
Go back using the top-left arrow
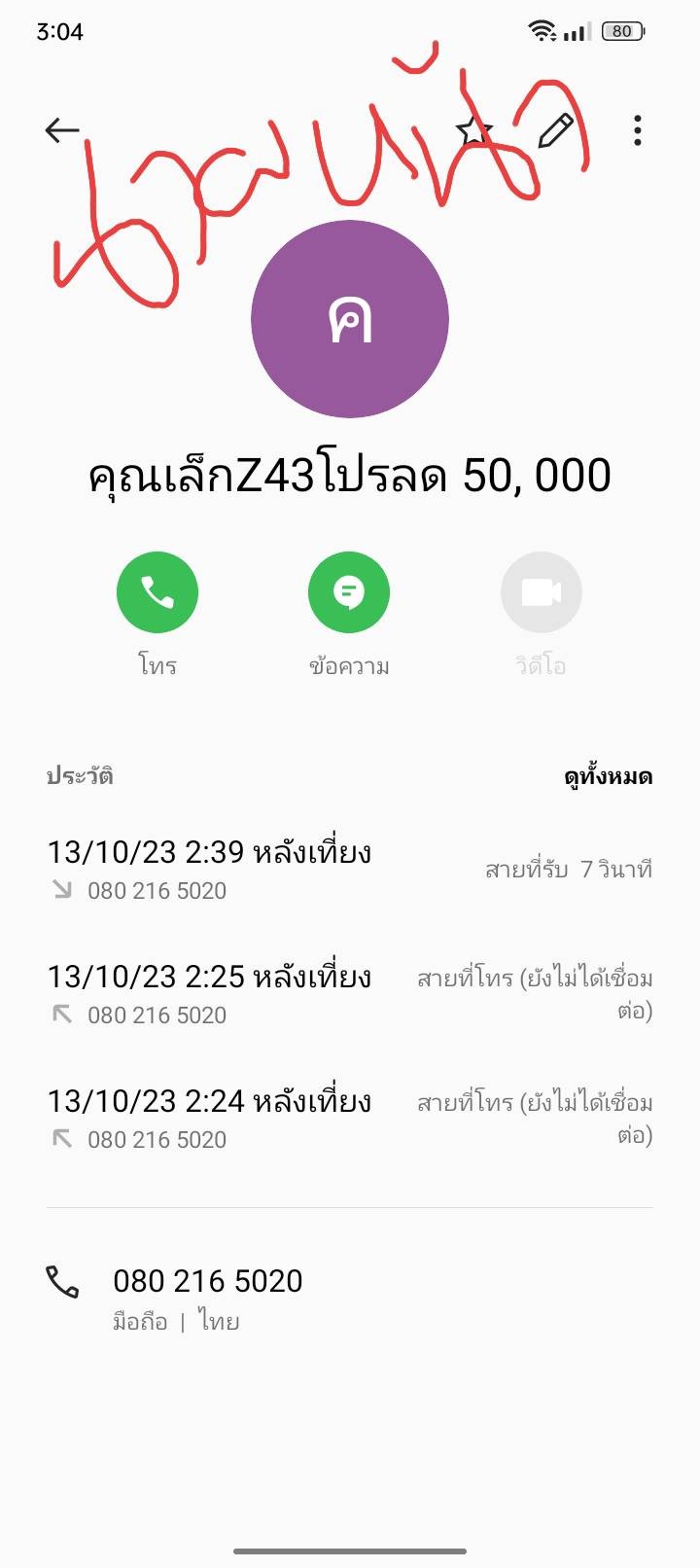(62, 130)
